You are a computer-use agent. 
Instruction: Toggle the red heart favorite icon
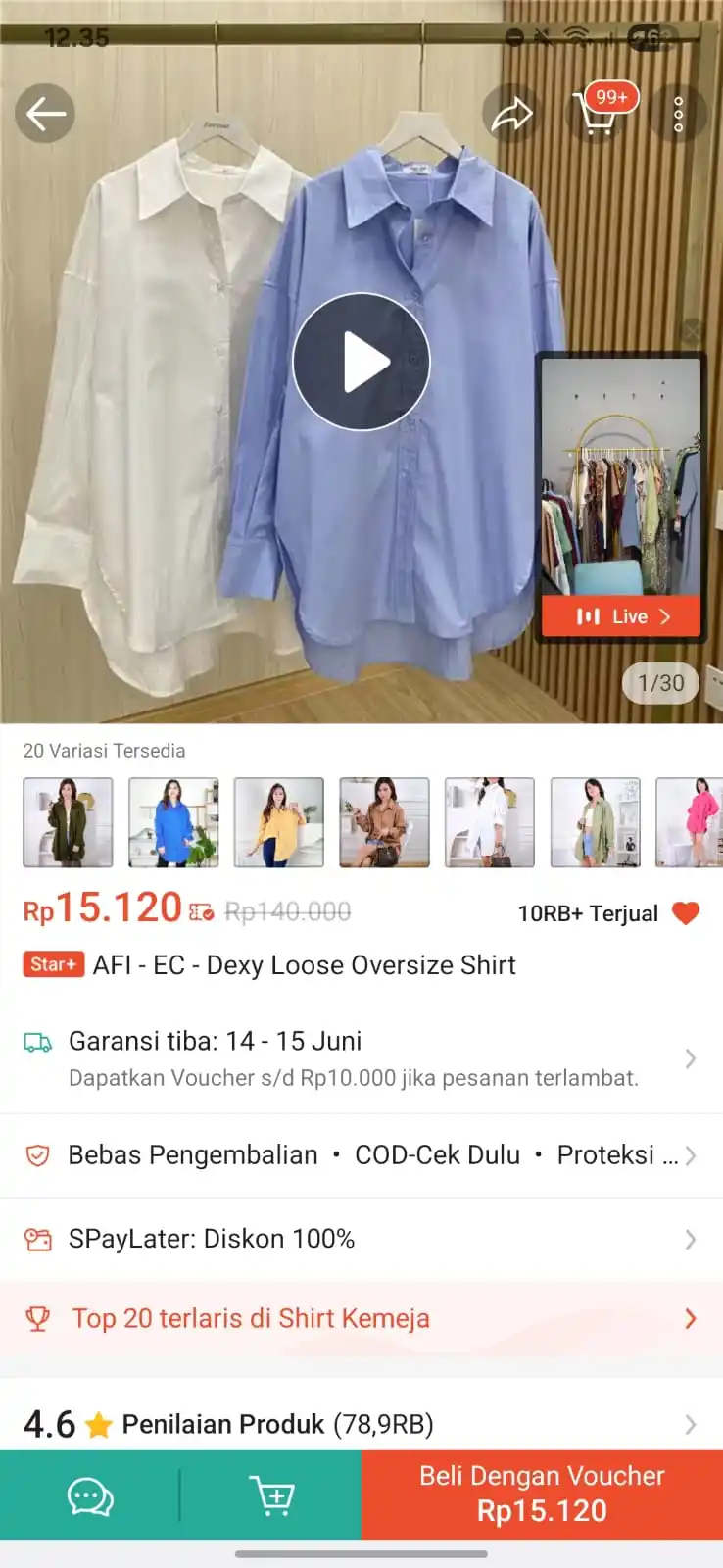click(x=686, y=913)
